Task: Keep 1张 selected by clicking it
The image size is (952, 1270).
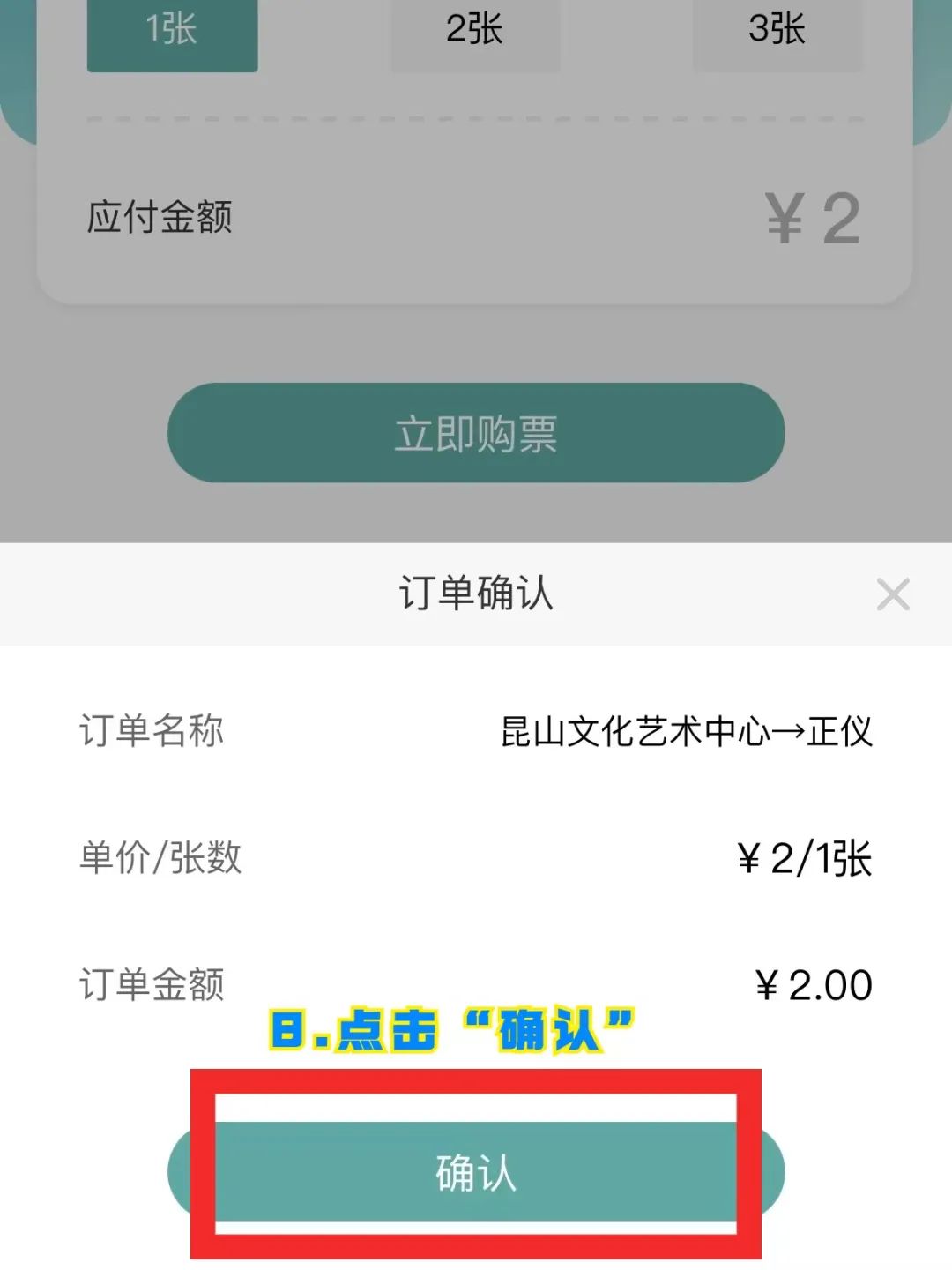Action: (x=172, y=31)
